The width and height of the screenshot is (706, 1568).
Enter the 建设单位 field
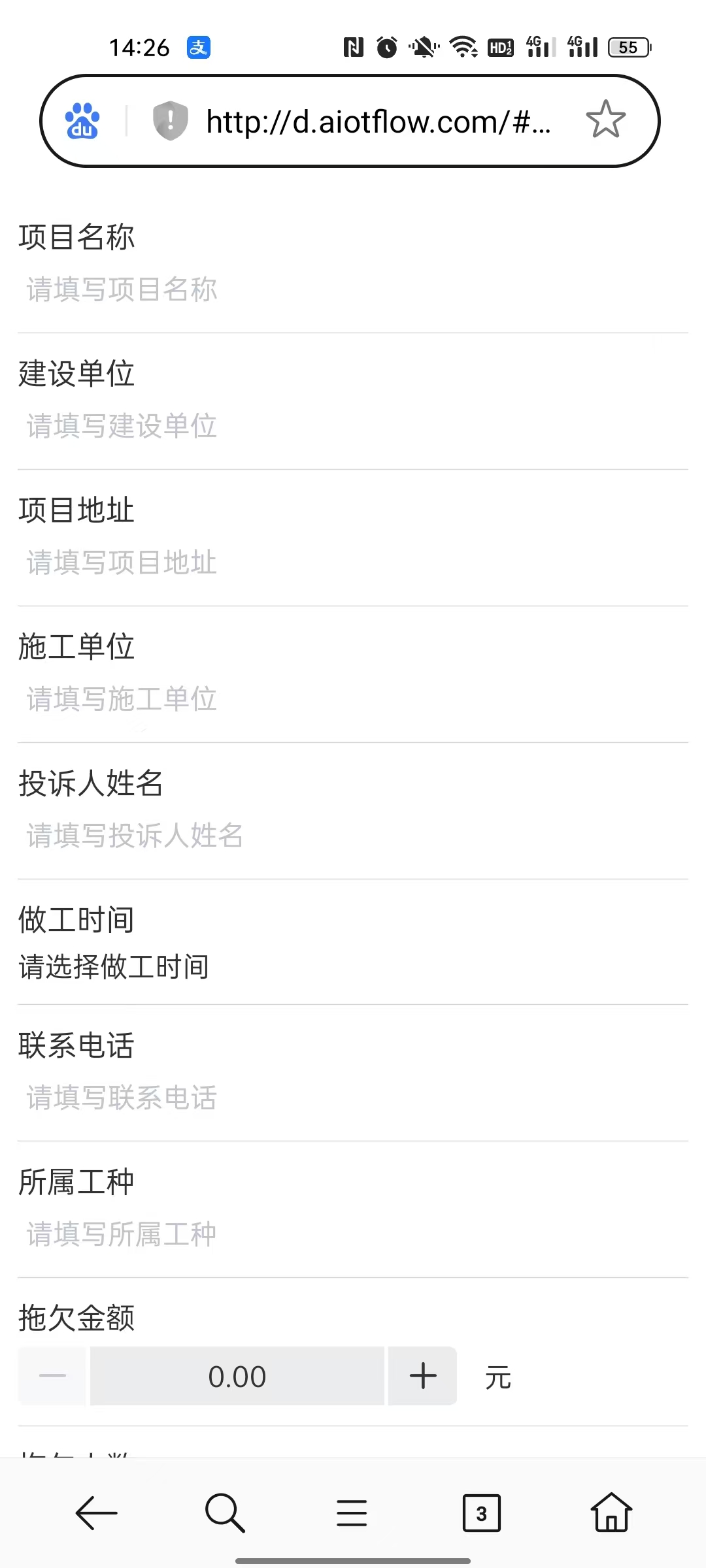click(x=353, y=426)
